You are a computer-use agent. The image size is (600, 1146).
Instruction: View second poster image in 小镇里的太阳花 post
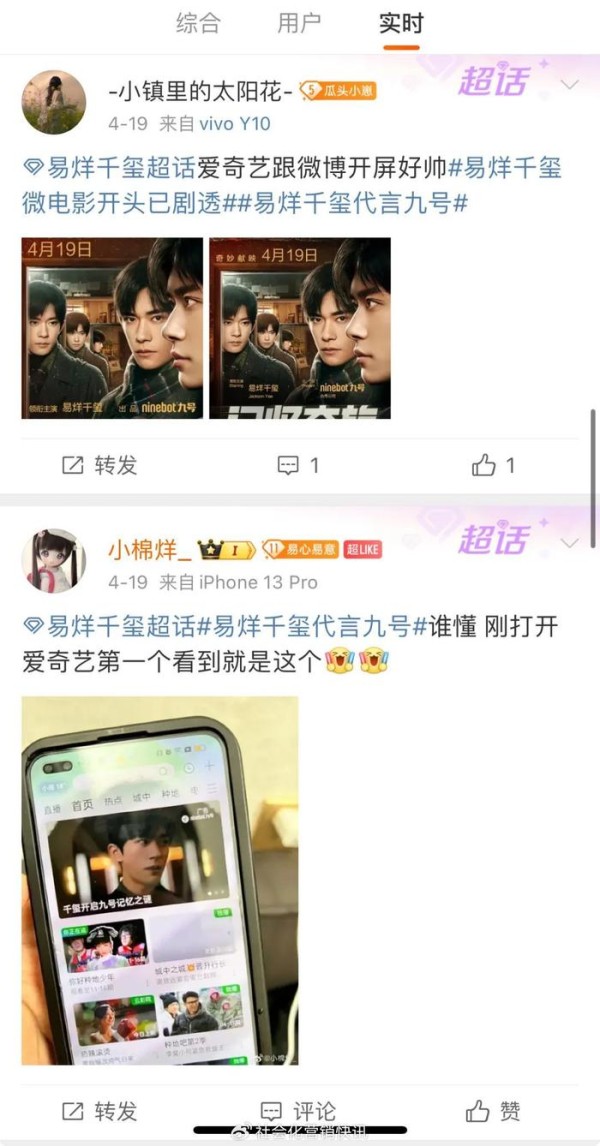300,328
